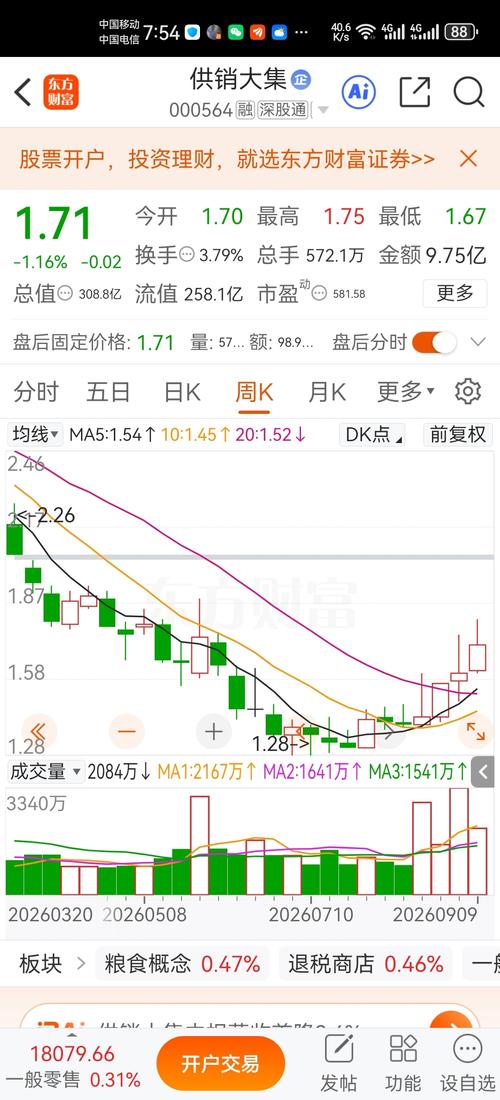Dismiss the 股票开户 banner

468,159
